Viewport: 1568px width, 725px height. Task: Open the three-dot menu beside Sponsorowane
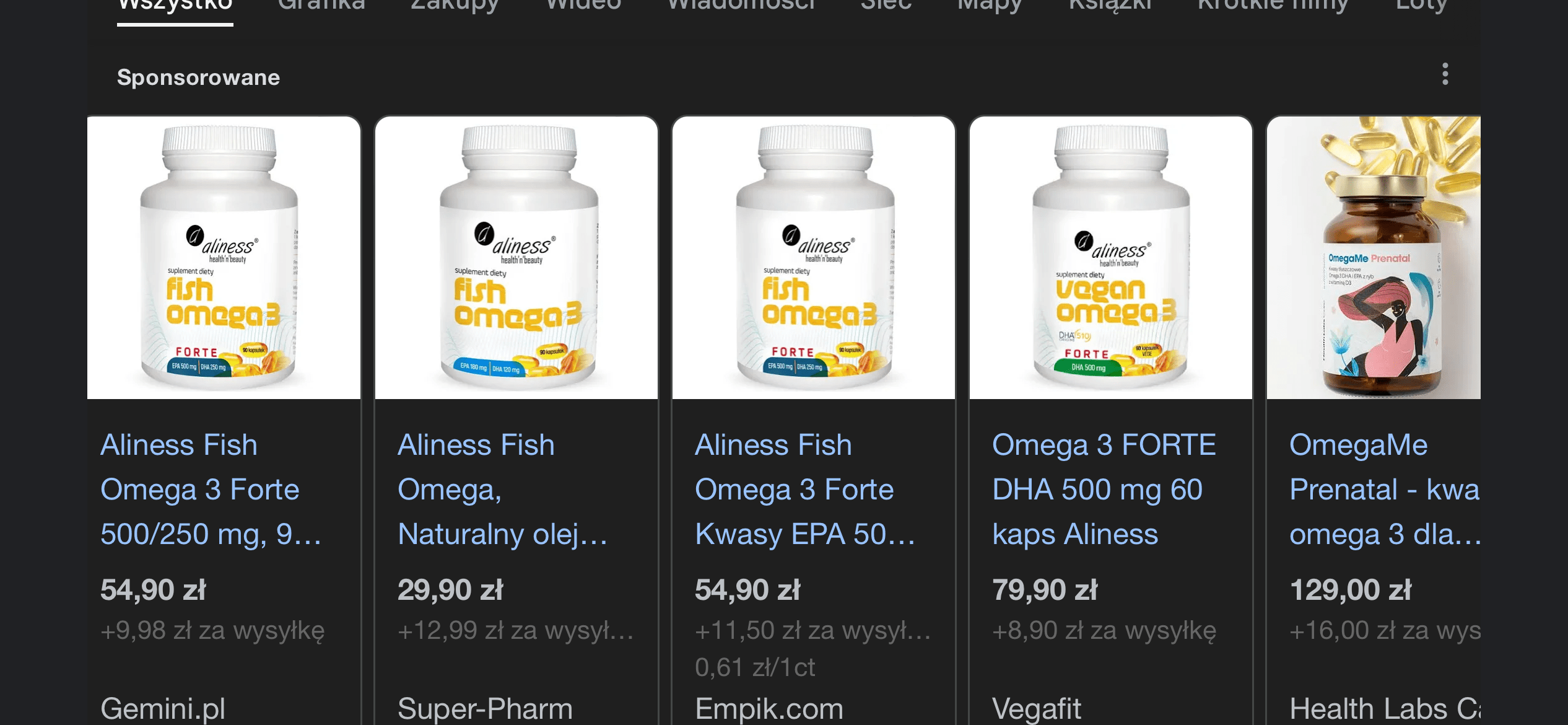(x=1445, y=74)
